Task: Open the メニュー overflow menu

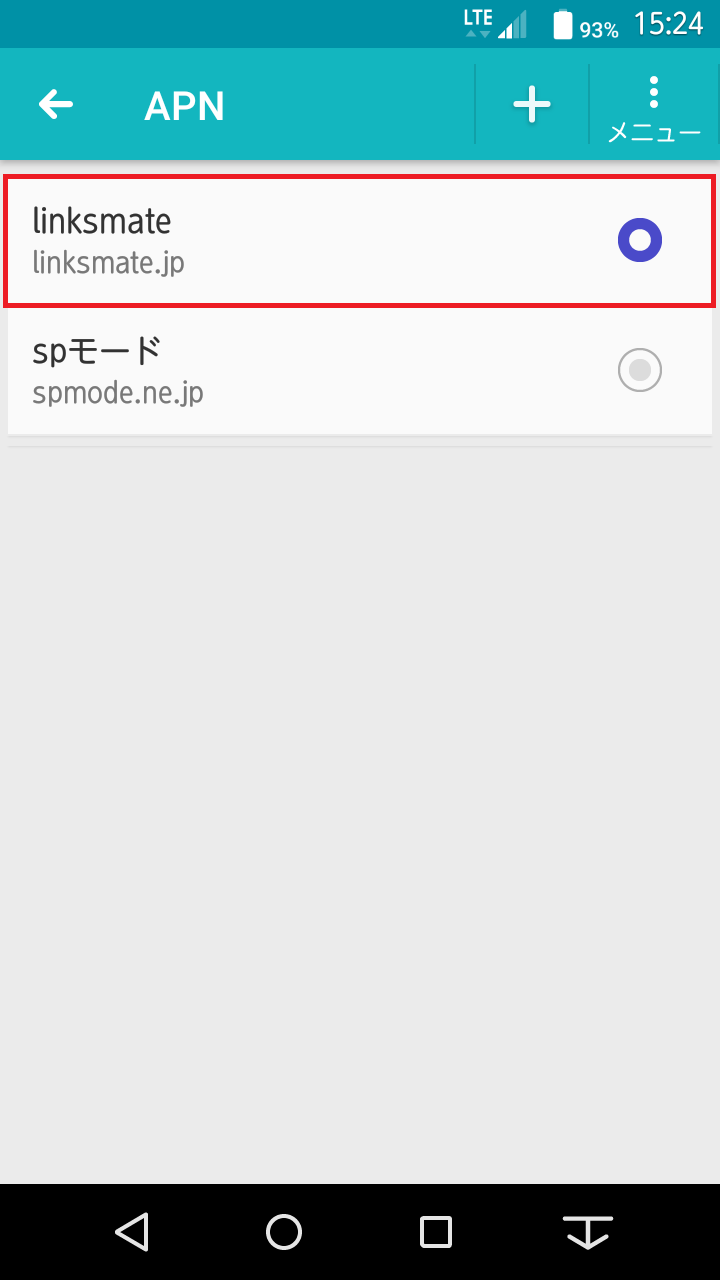Action: pos(654,108)
